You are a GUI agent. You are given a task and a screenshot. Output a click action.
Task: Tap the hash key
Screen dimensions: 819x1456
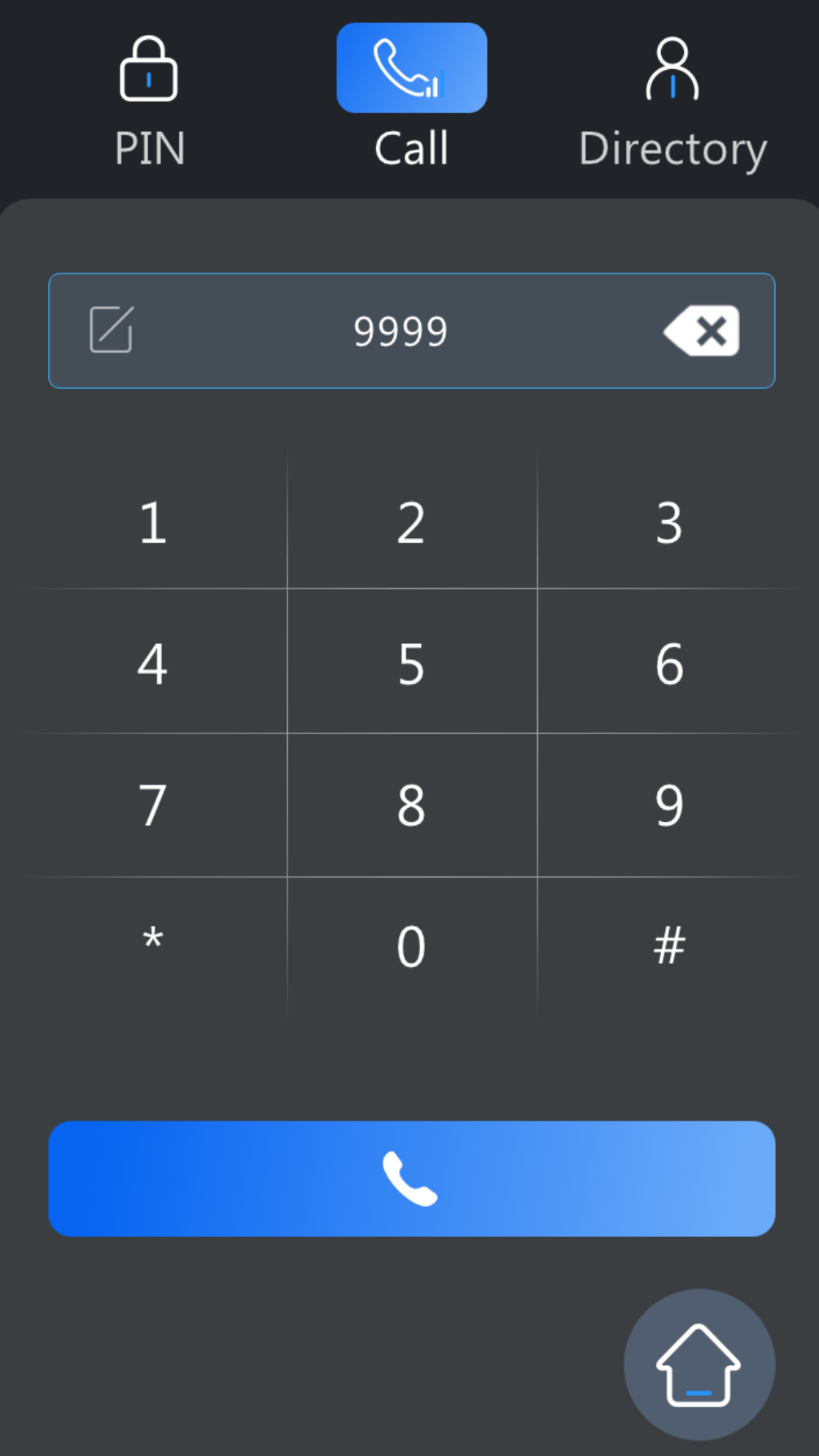click(668, 946)
